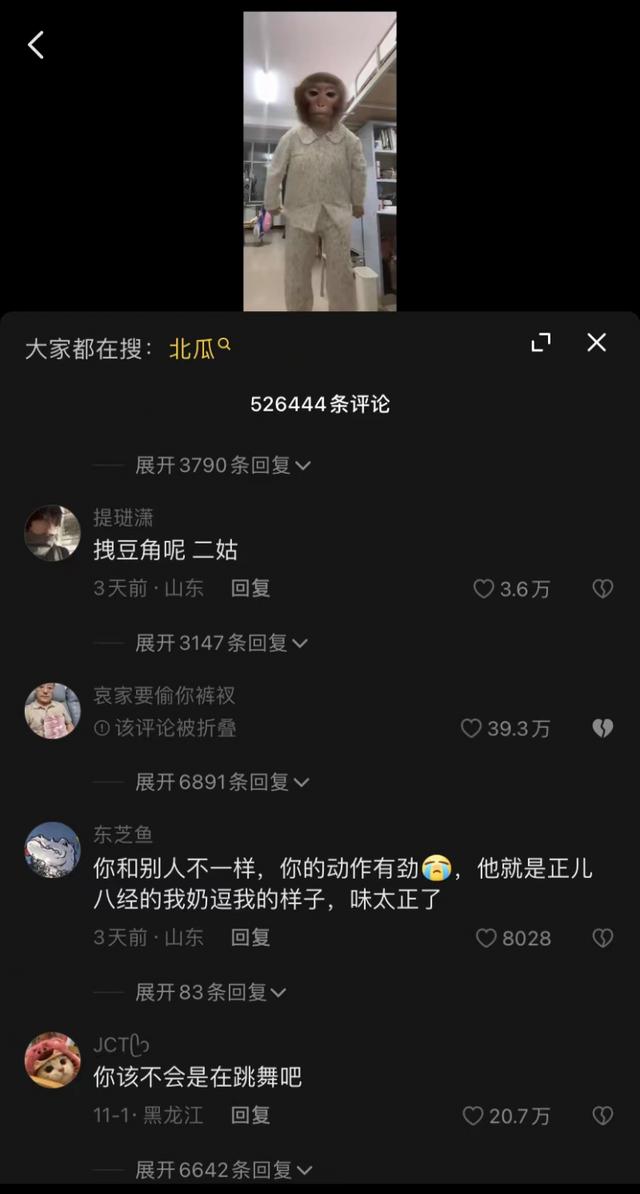Viewport: 640px width, 1194px height.
Task: Dislike JCT's comment
Action: click(602, 1116)
